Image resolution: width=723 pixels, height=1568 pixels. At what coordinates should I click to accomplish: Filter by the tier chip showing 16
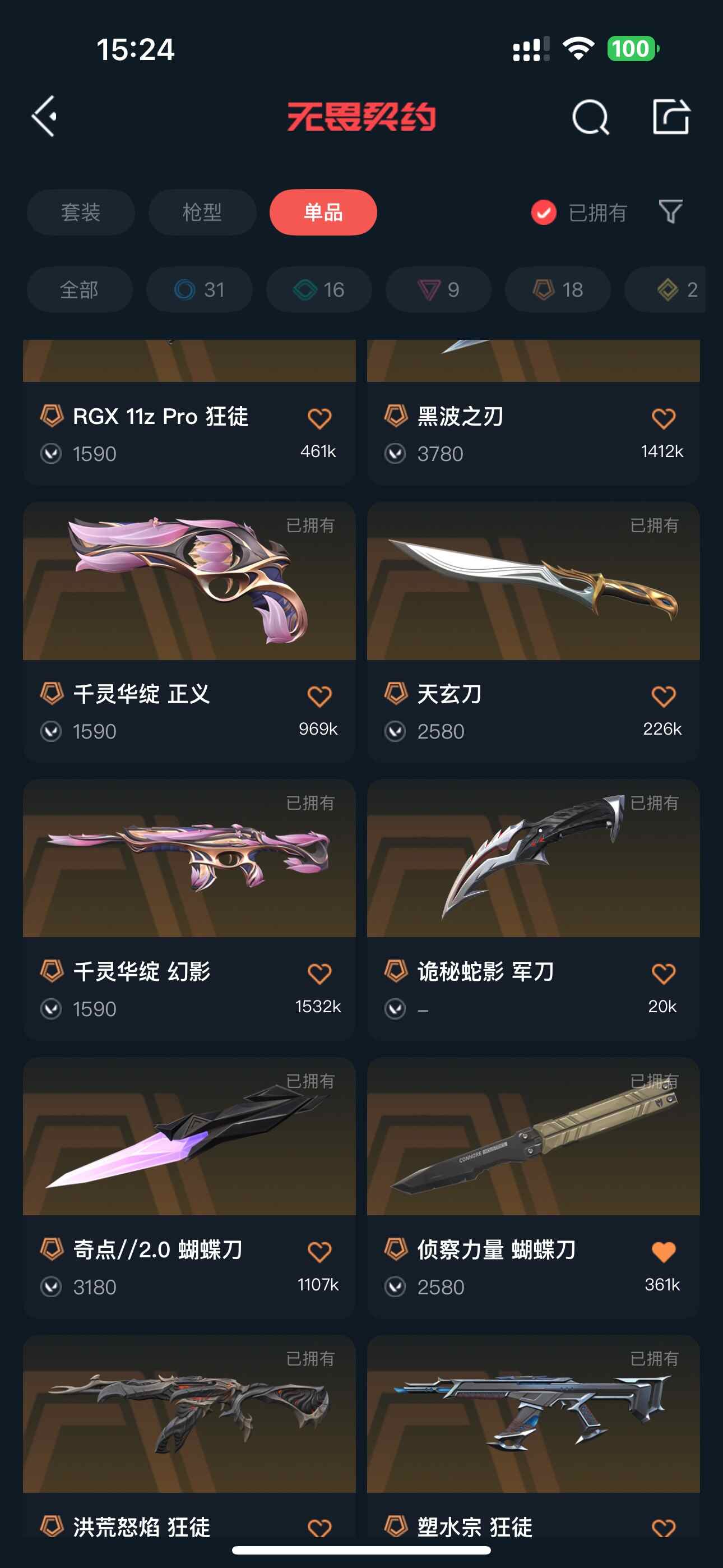coord(318,290)
